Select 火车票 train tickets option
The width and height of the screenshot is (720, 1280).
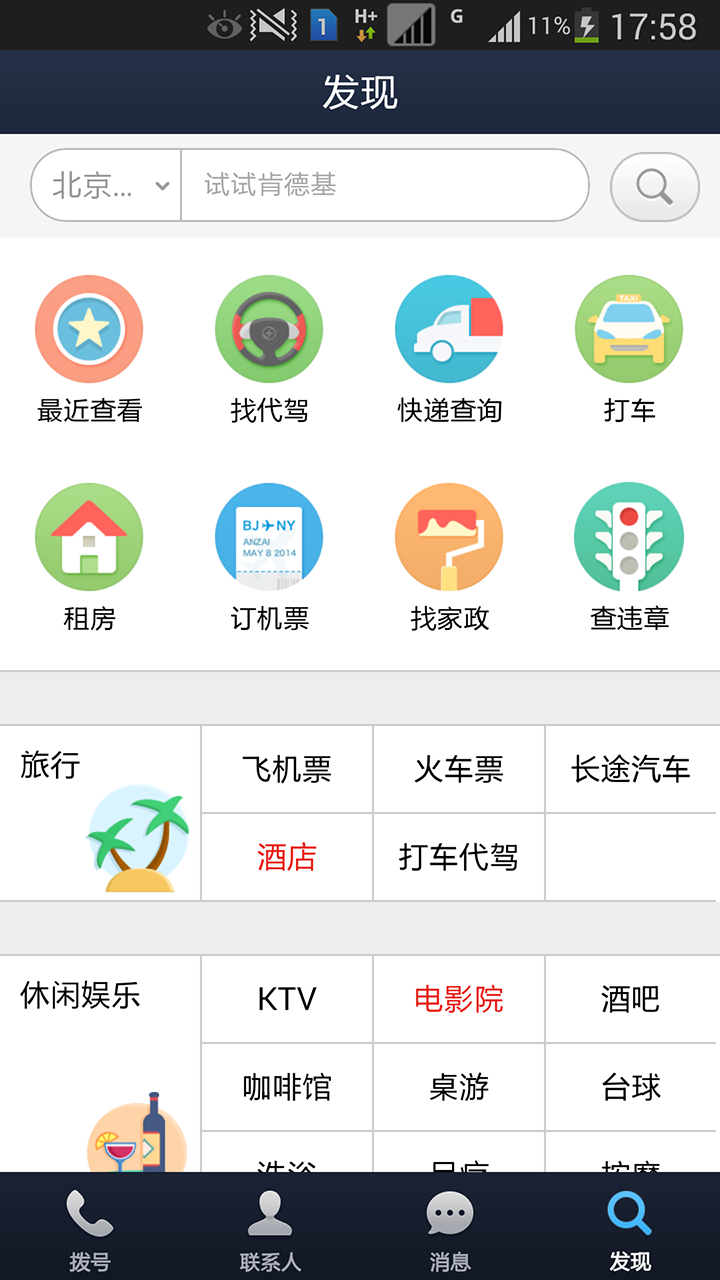click(458, 769)
